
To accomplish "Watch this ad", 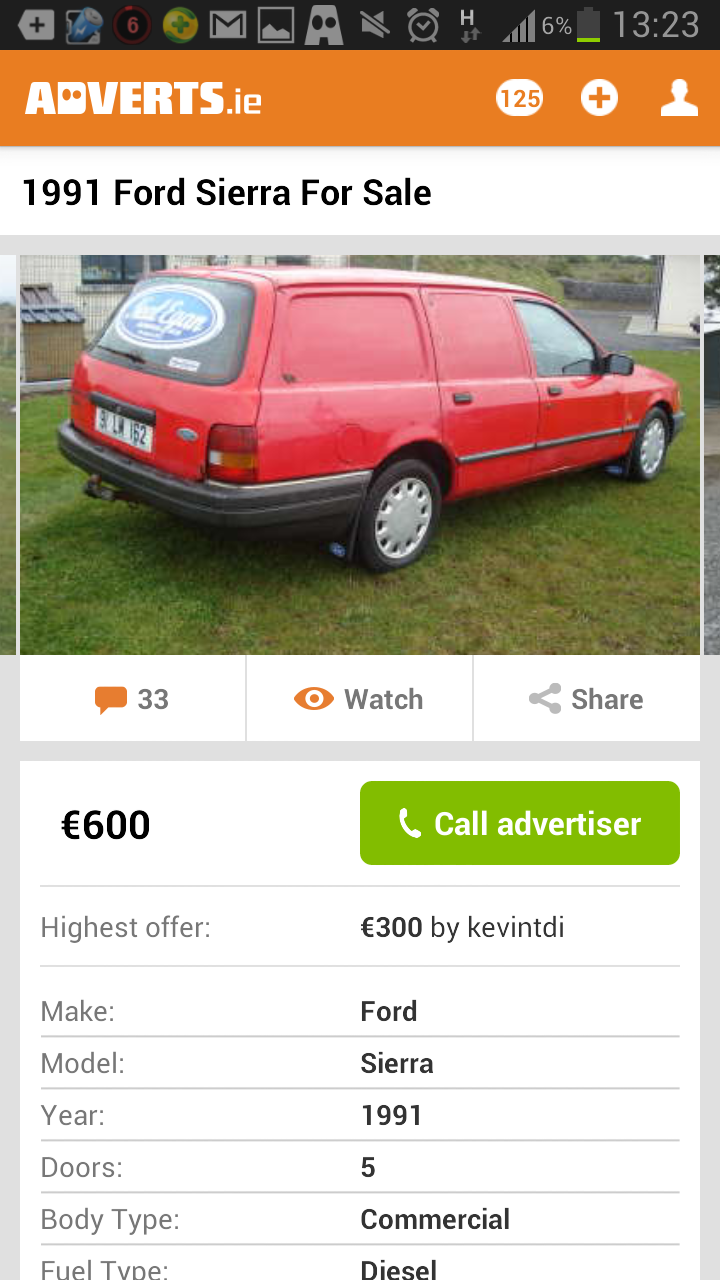I will (359, 699).
